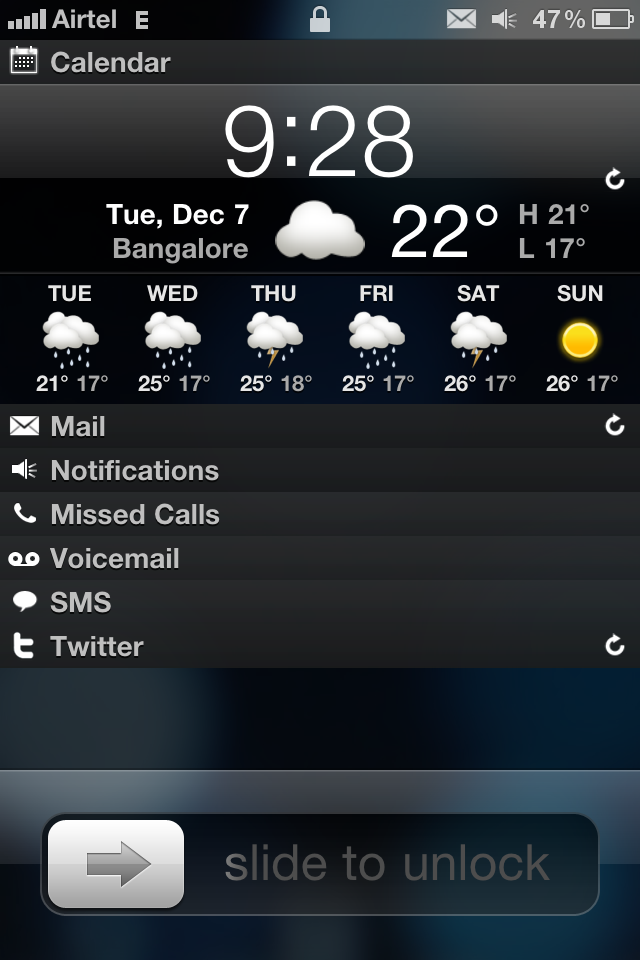The height and width of the screenshot is (960, 640).
Task: View Missed Calls
Action: pyautogui.click(x=134, y=515)
